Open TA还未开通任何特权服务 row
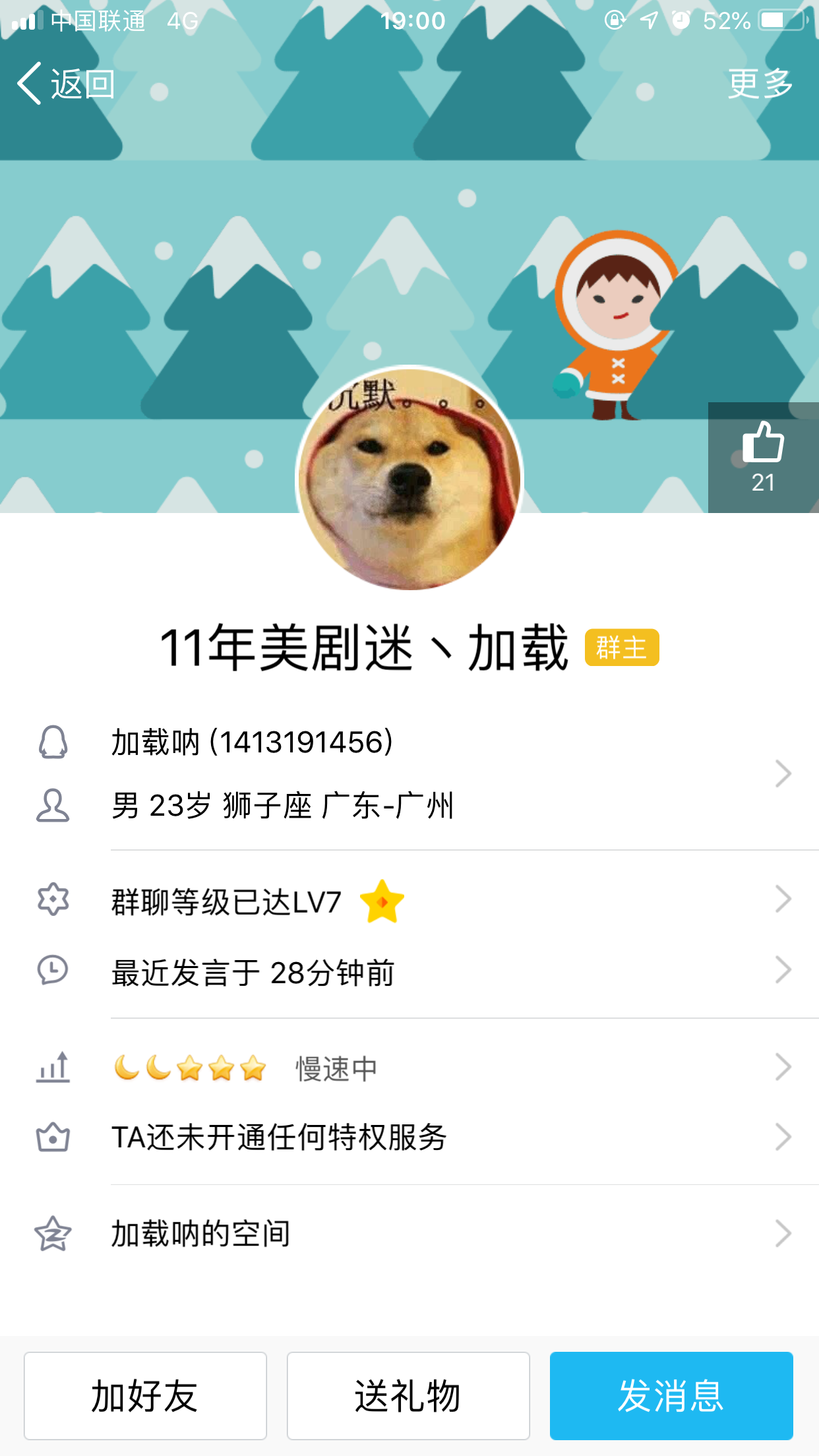 [x=409, y=1137]
